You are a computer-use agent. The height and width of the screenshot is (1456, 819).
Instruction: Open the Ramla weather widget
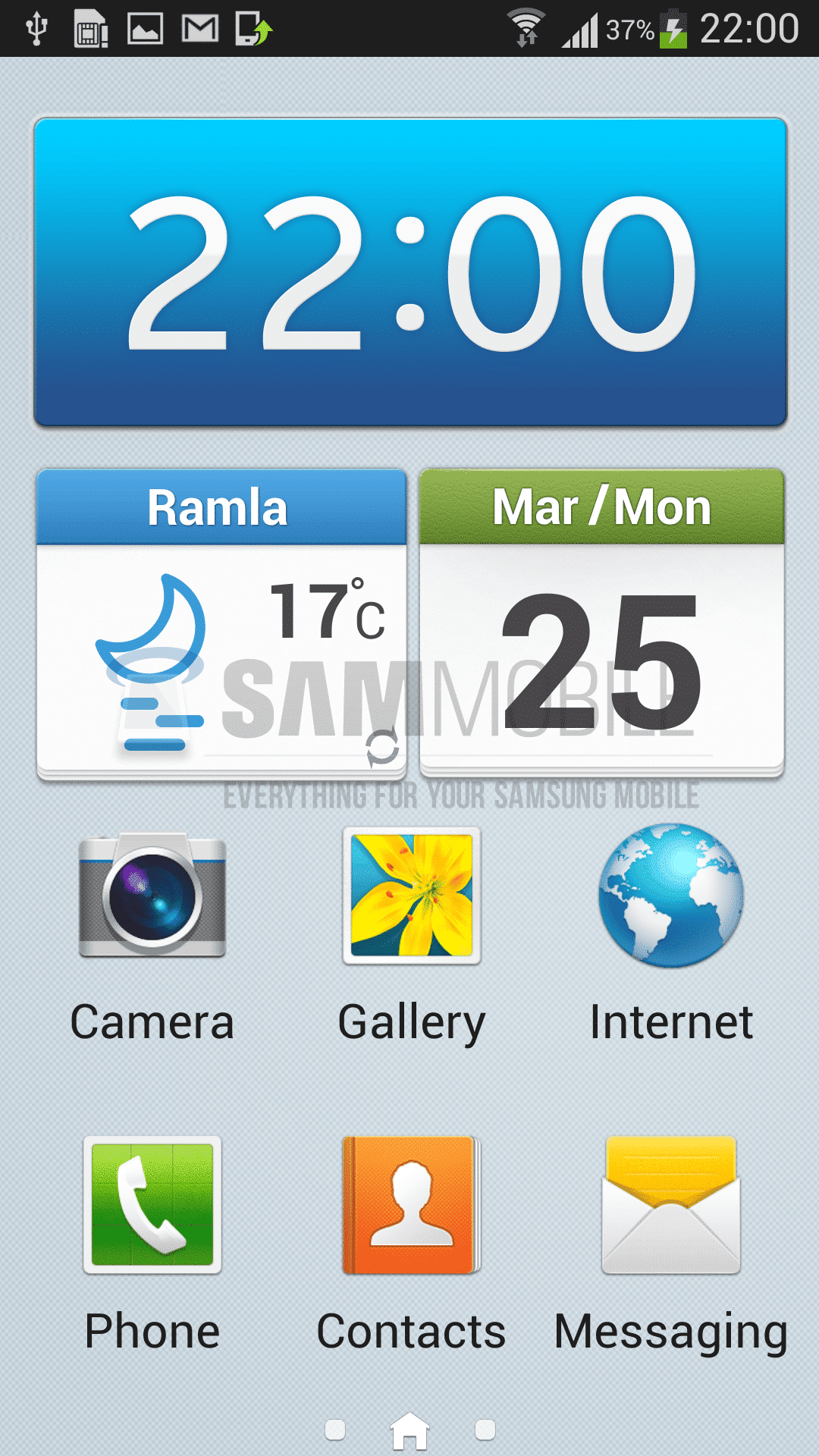click(220, 622)
